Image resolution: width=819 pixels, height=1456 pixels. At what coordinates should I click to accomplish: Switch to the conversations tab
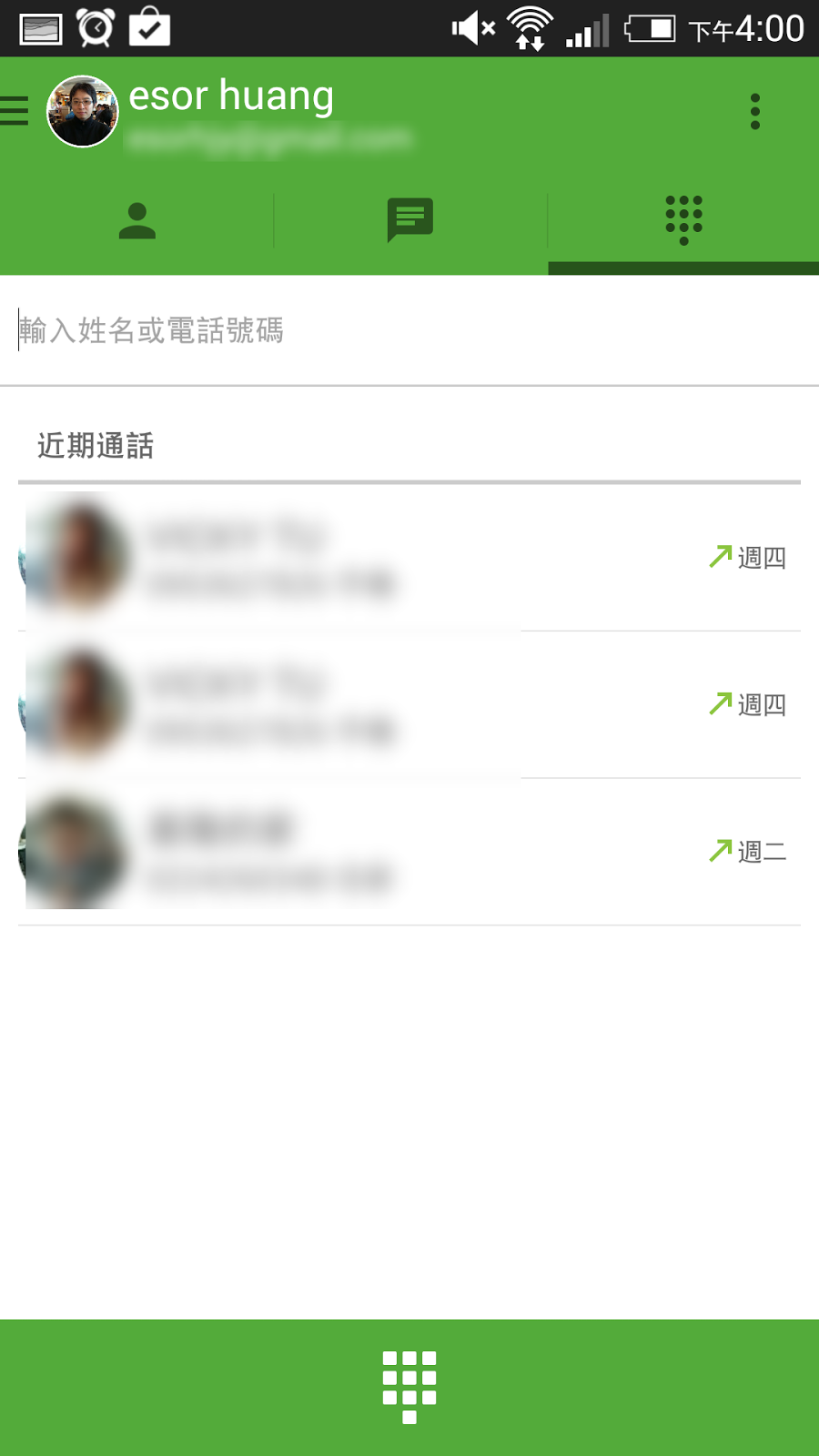coord(409,221)
